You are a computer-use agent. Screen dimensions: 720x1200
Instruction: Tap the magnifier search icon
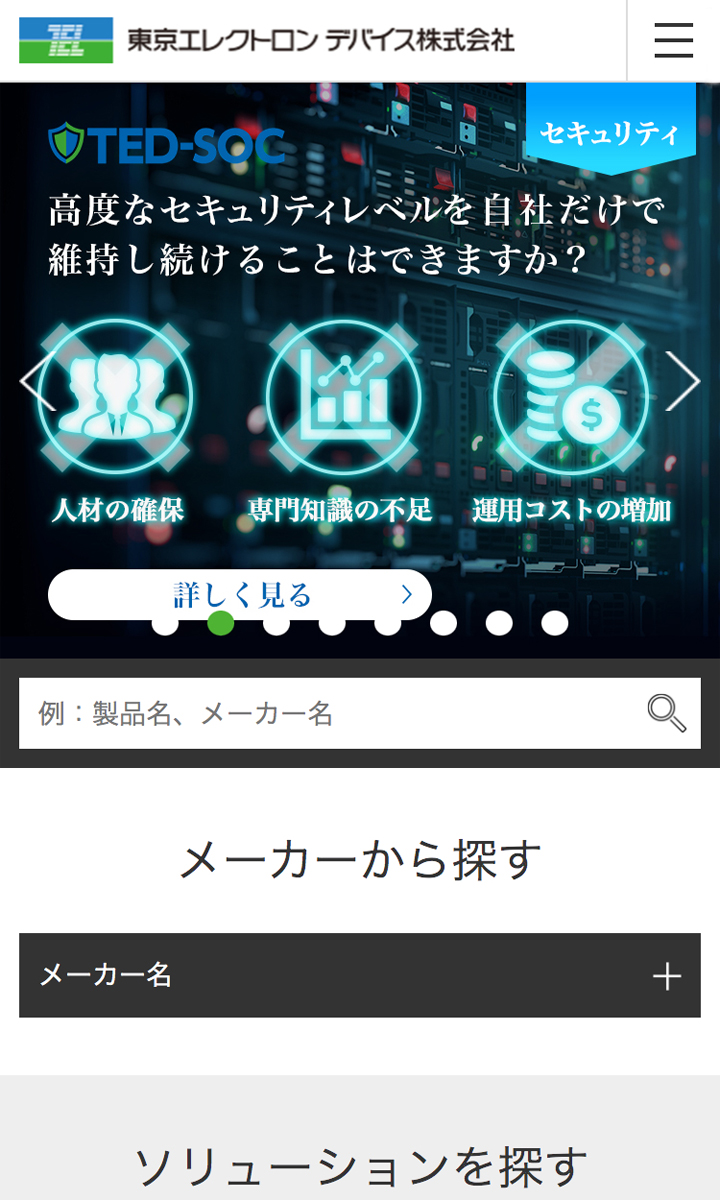(666, 713)
